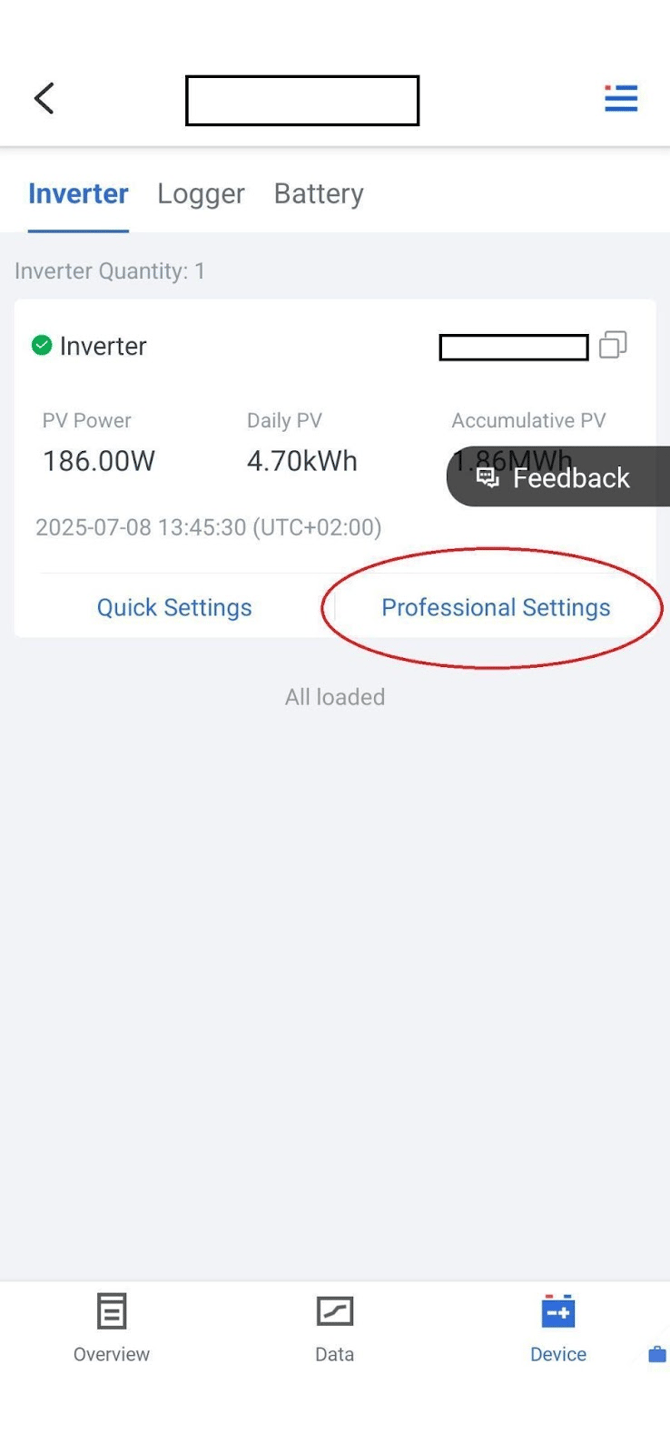
Task: Select the Inverter tab
Action: click(x=78, y=194)
